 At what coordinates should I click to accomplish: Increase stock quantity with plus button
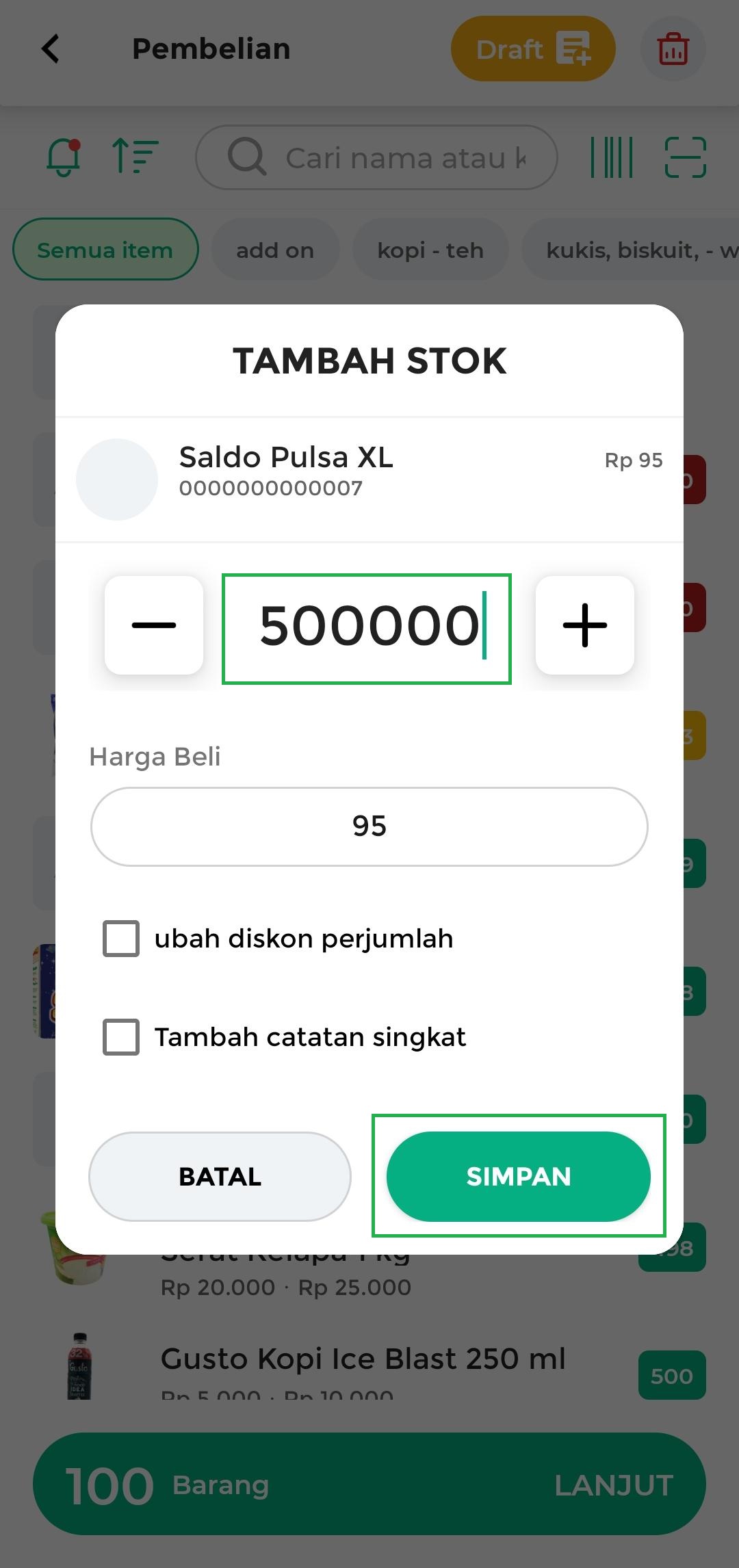(x=584, y=625)
